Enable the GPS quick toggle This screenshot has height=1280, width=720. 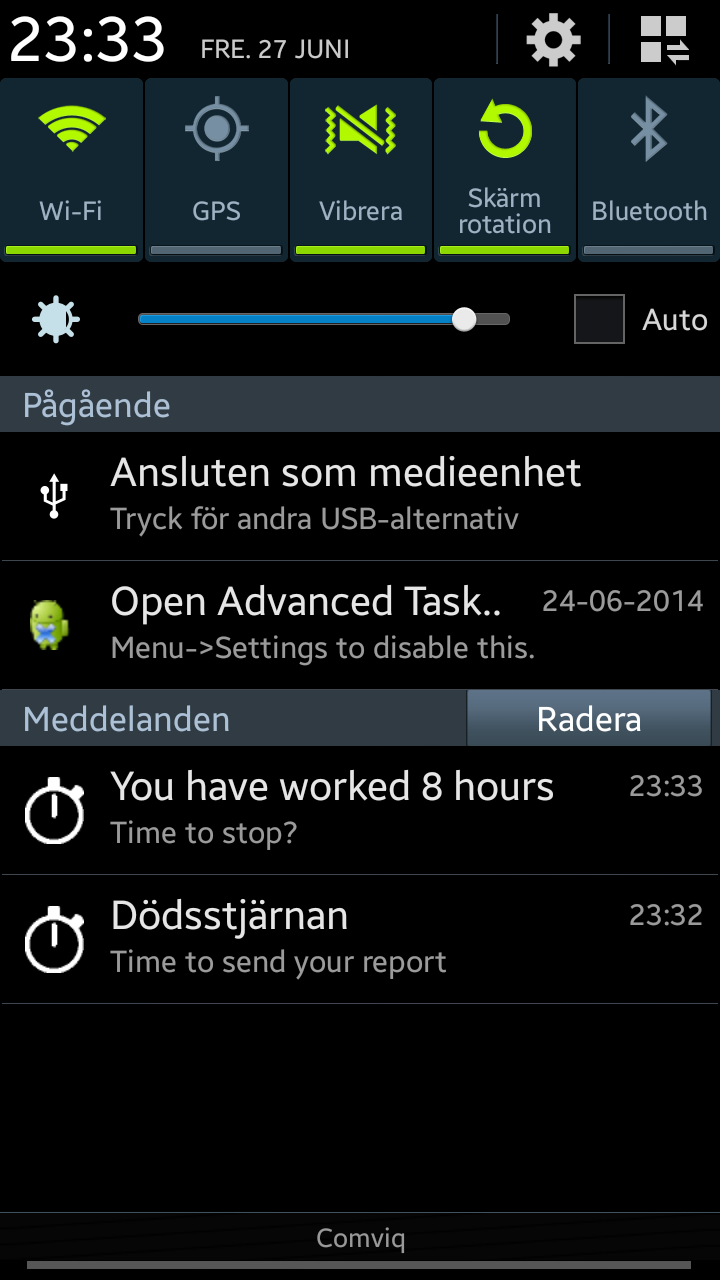[x=216, y=170]
